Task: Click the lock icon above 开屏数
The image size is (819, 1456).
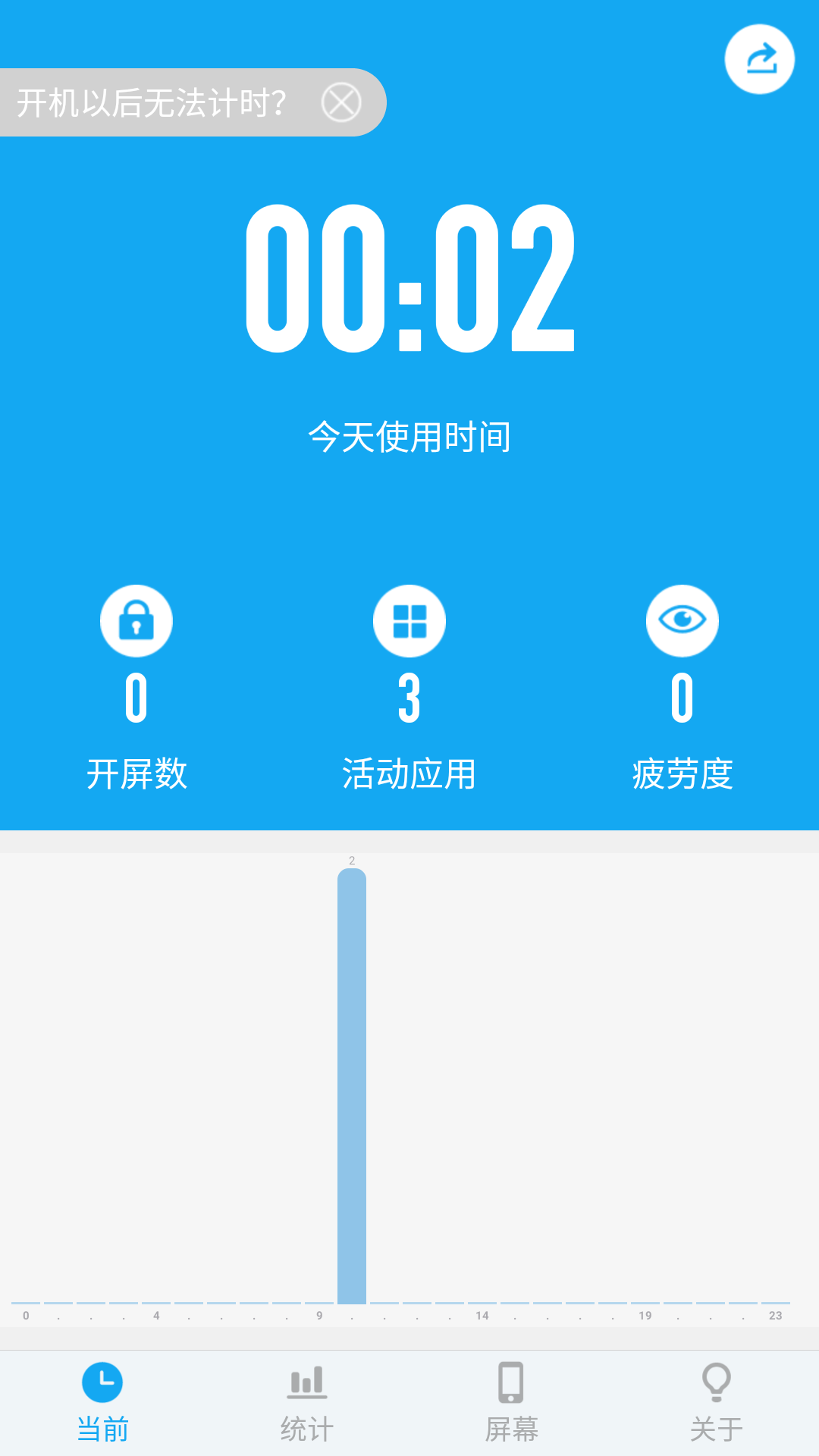Action: pyautogui.click(x=136, y=620)
